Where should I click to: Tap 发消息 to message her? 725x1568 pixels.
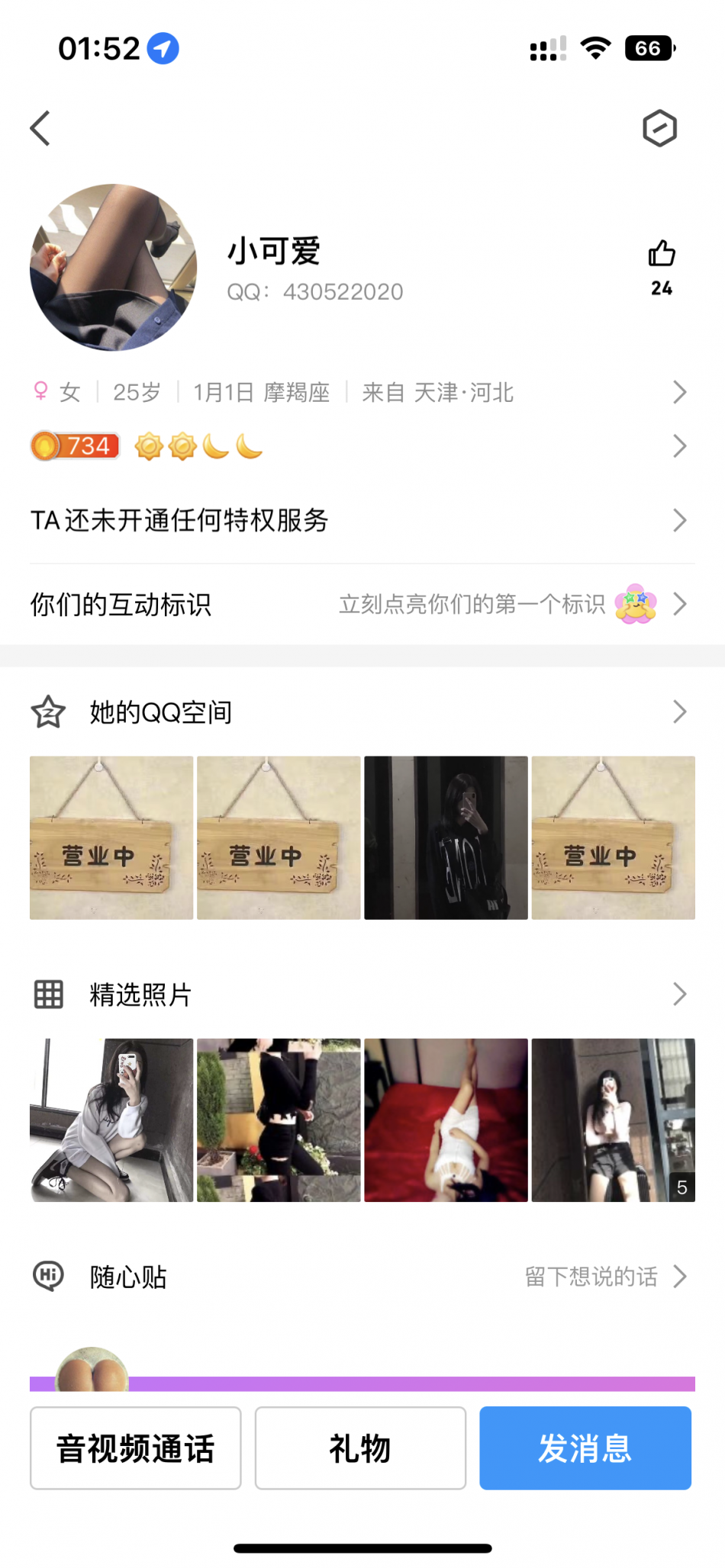click(x=585, y=1448)
